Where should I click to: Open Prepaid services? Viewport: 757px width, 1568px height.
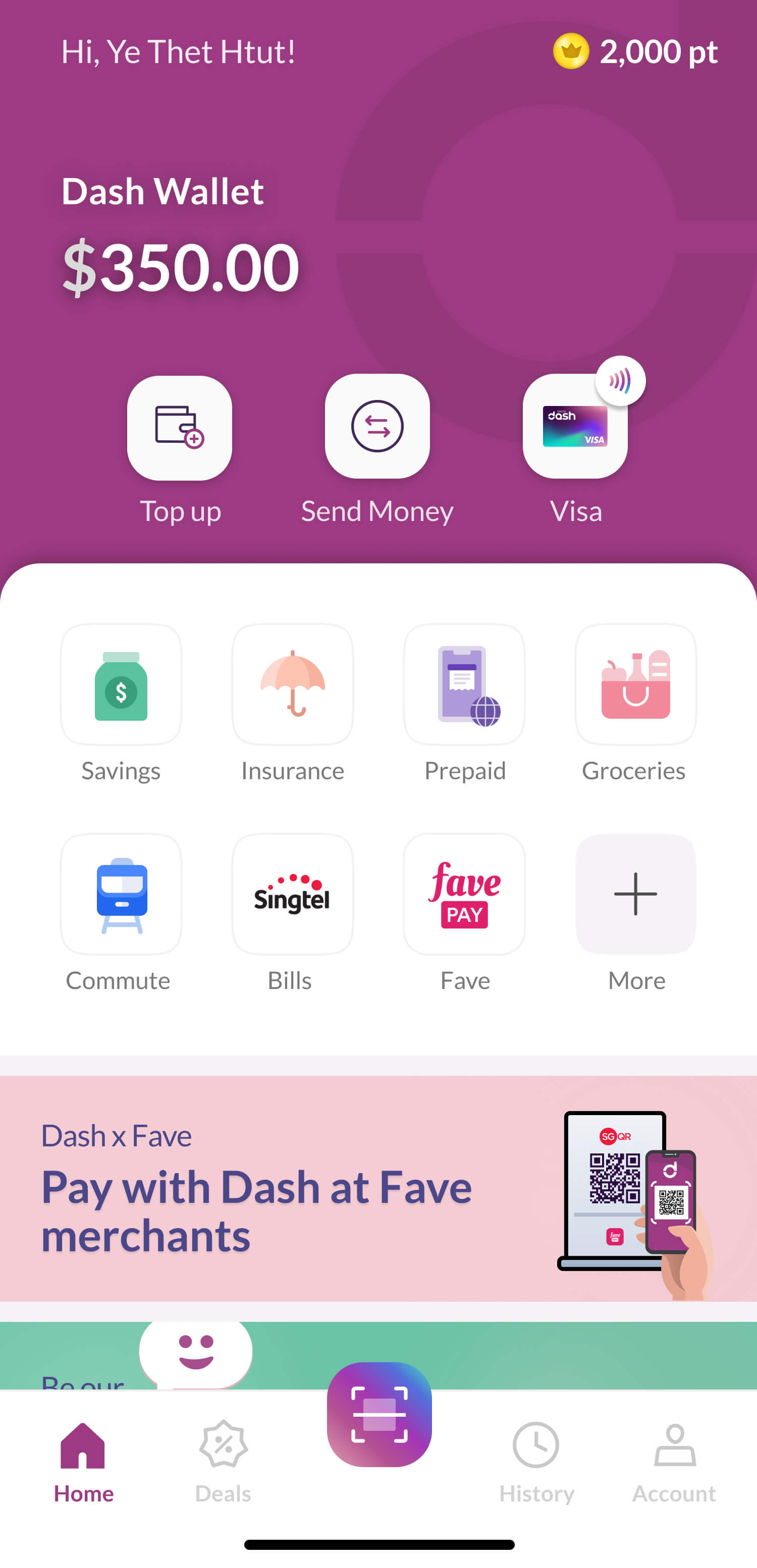464,685
